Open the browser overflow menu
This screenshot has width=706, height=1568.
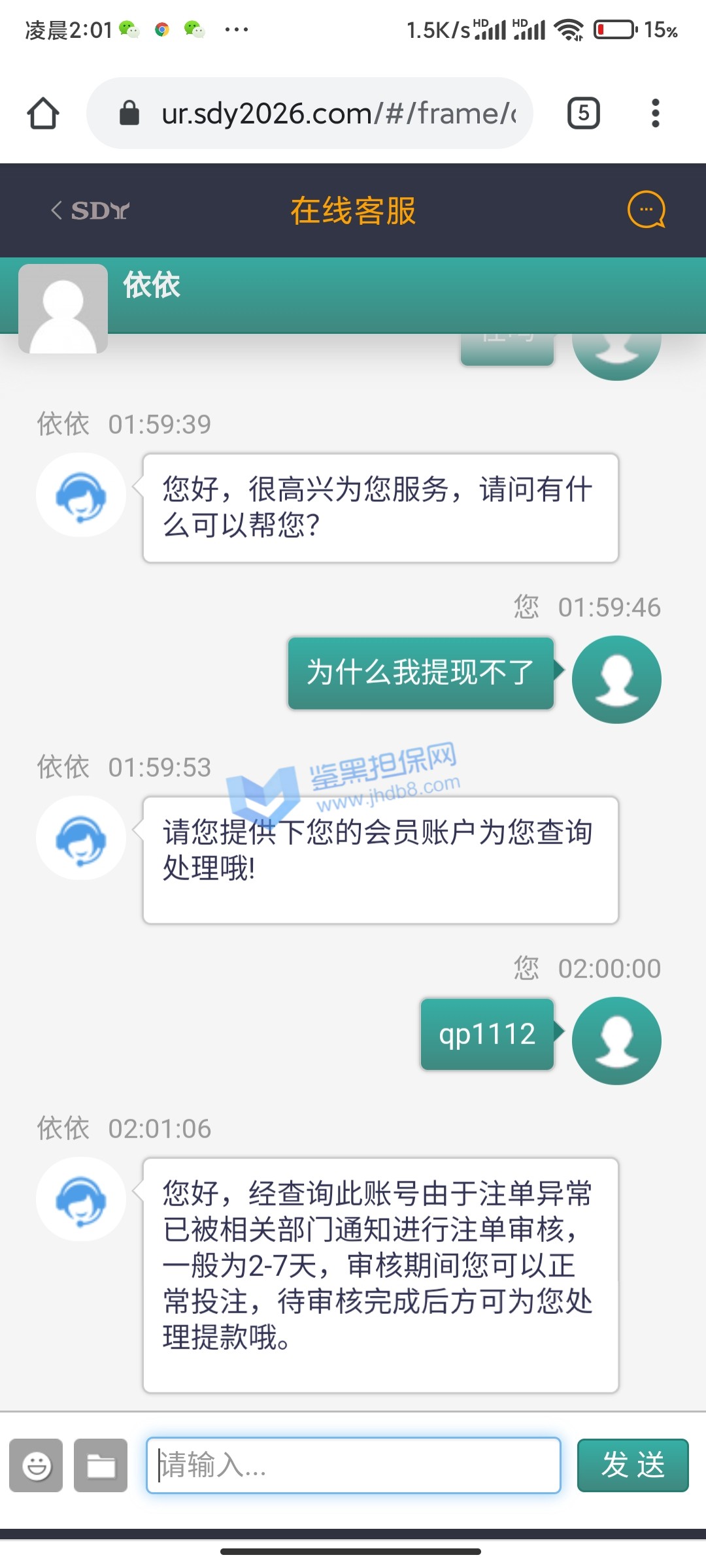655,114
